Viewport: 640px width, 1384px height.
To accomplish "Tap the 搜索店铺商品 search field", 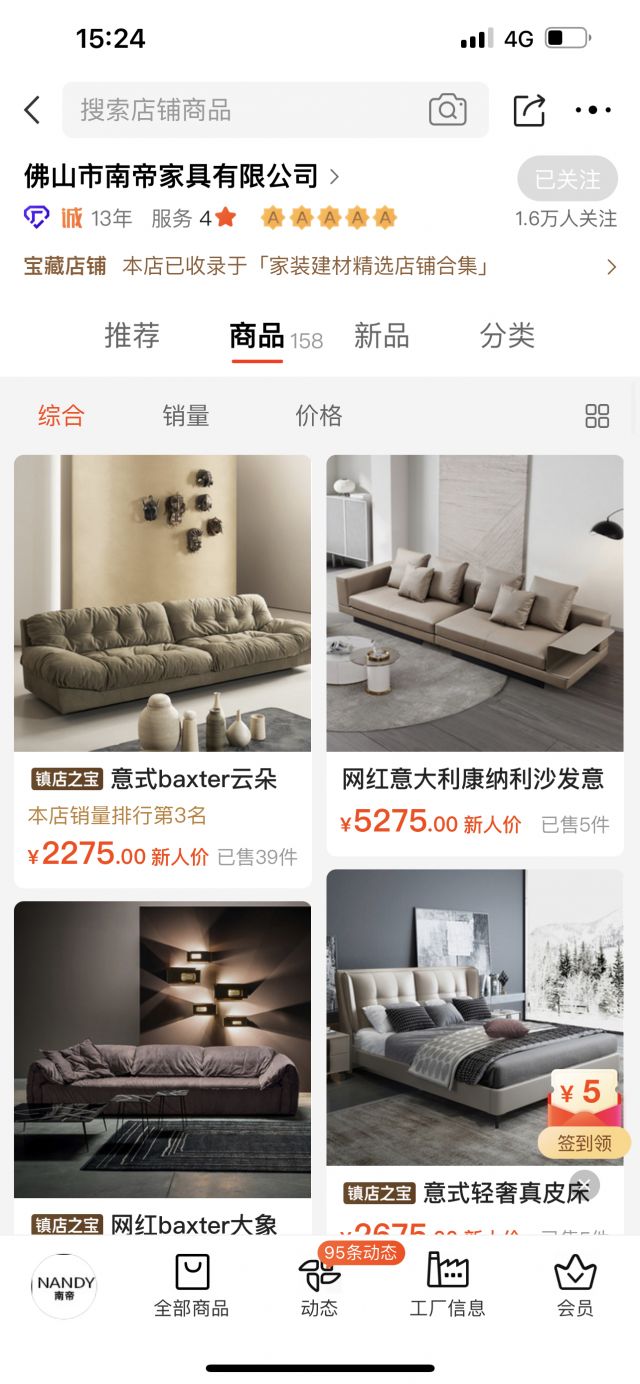I will tap(240, 110).
